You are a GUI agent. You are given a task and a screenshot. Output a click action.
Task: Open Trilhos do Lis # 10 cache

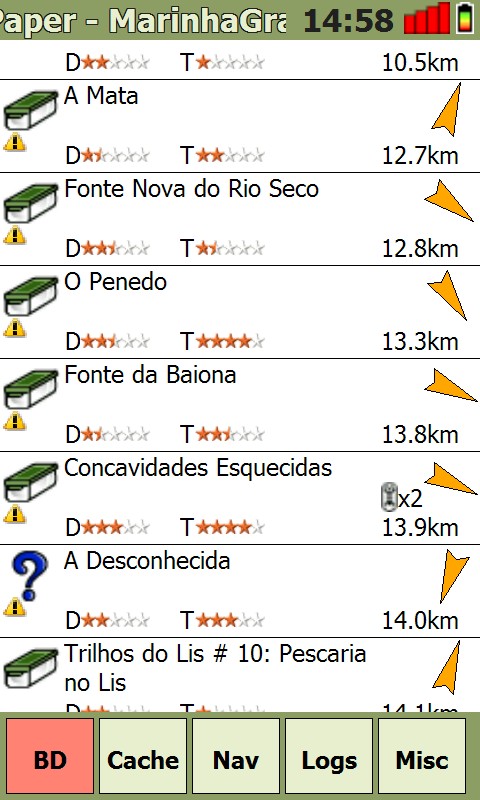(x=240, y=674)
